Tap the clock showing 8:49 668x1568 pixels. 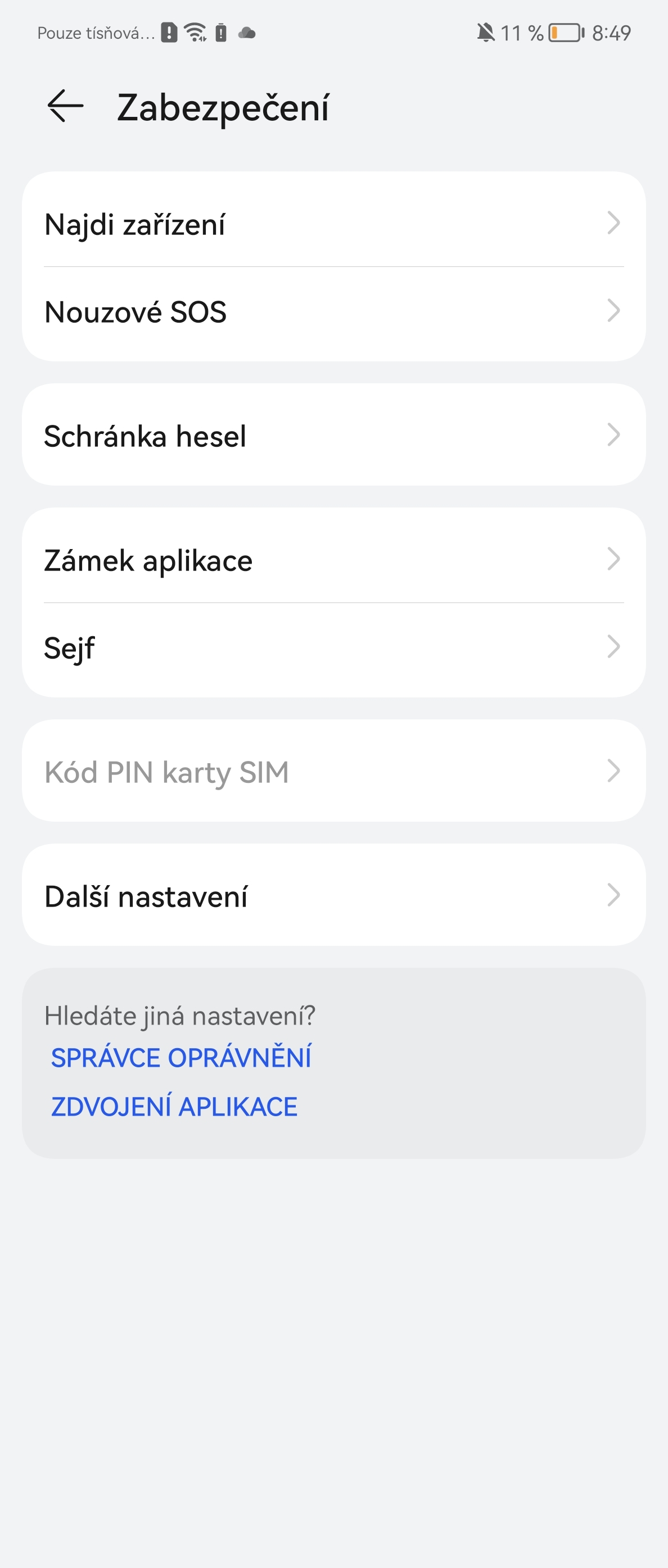click(611, 32)
